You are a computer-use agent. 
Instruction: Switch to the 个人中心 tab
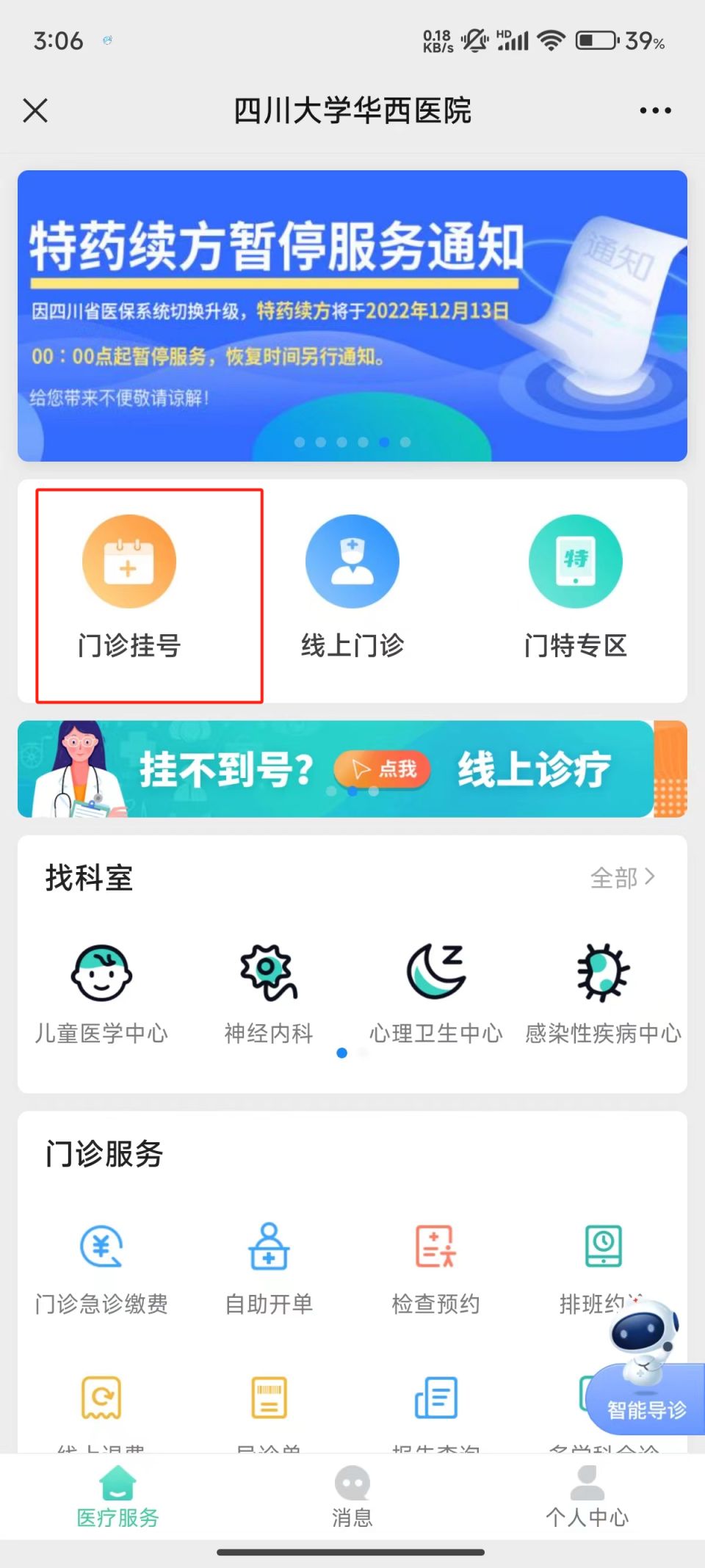(587, 1497)
